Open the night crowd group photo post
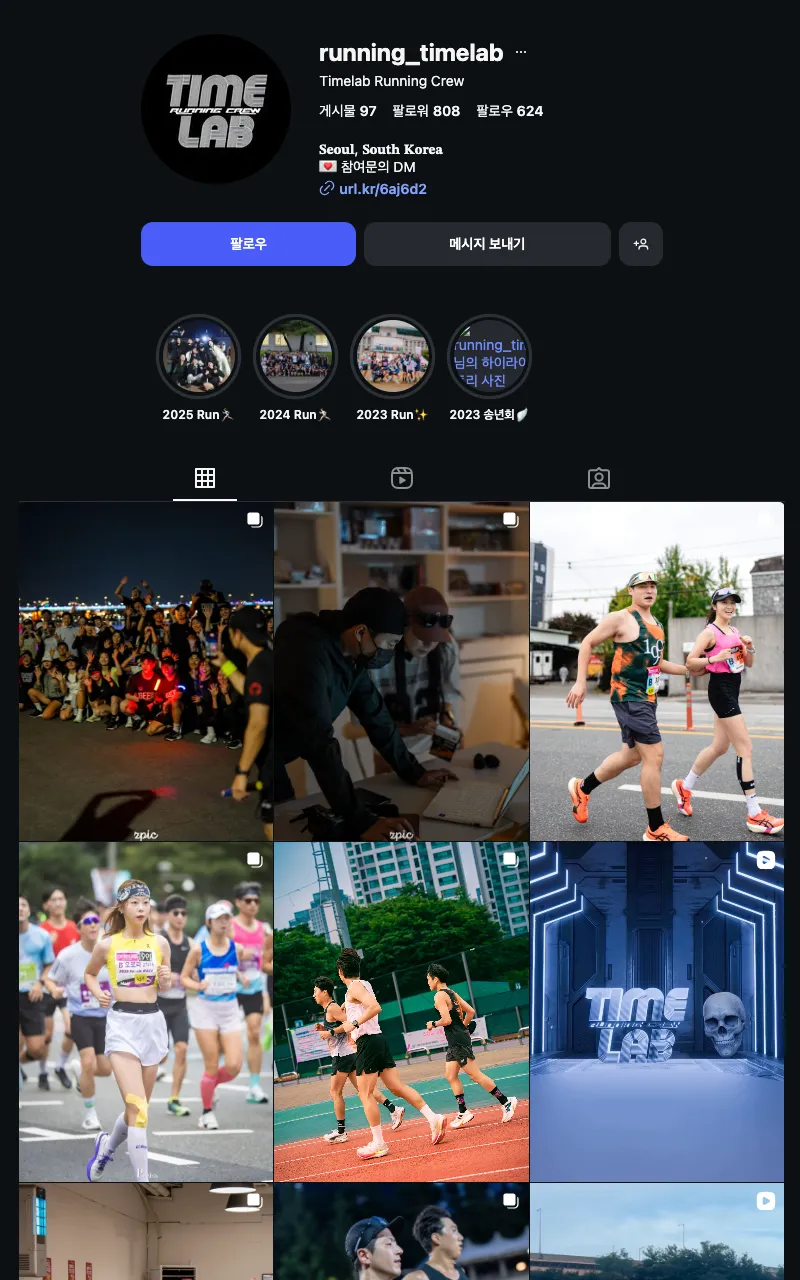 pos(146,671)
